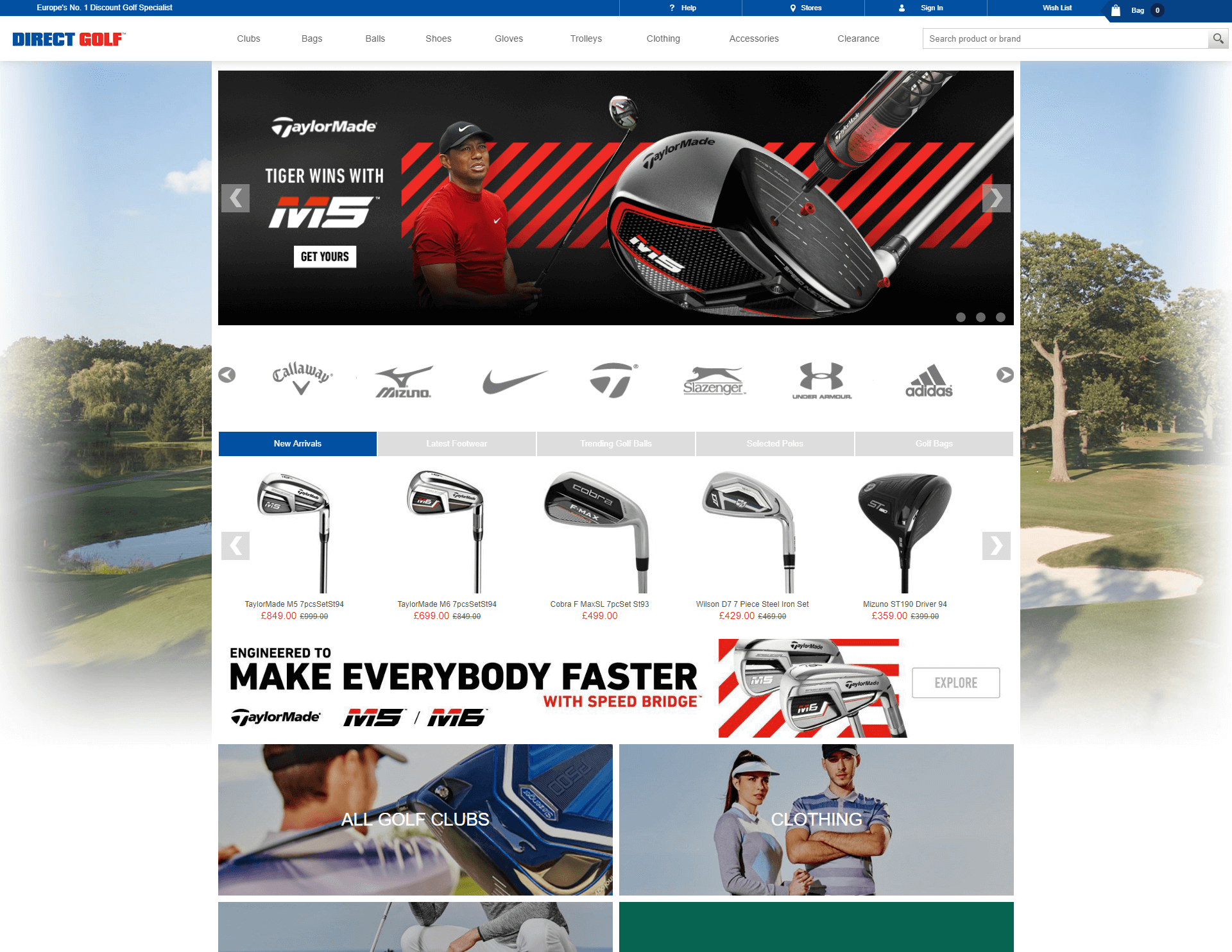Open the Clubs menu
Image resolution: width=1232 pixels, height=952 pixels.
click(x=248, y=38)
